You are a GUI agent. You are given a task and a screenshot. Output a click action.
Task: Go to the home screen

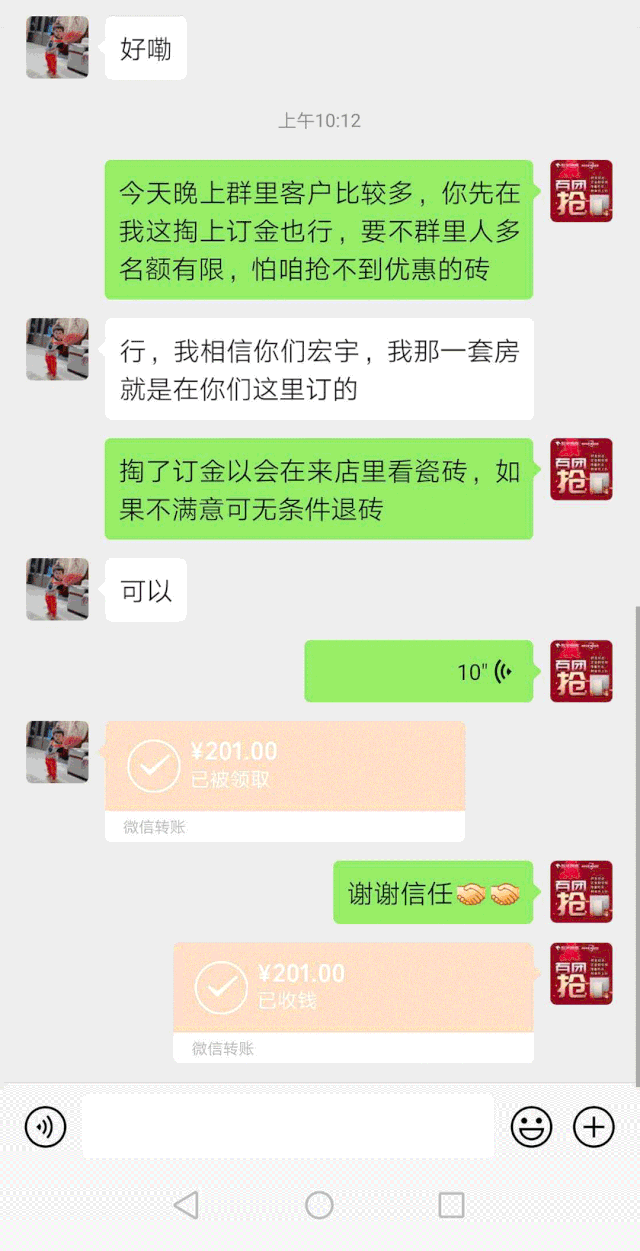pyautogui.click(x=319, y=1205)
